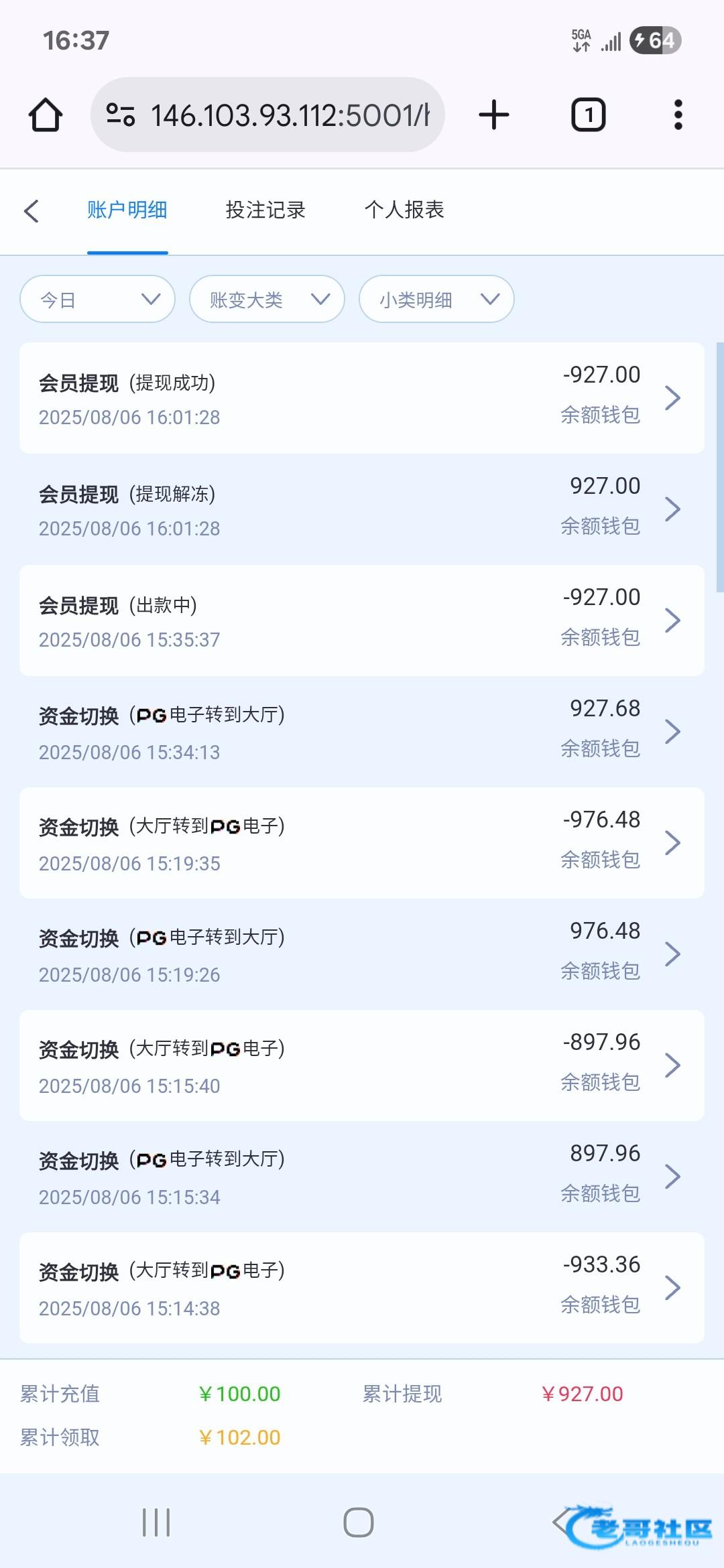Open the browser tab switcher
This screenshot has height=1568, width=724.
point(589,115)
